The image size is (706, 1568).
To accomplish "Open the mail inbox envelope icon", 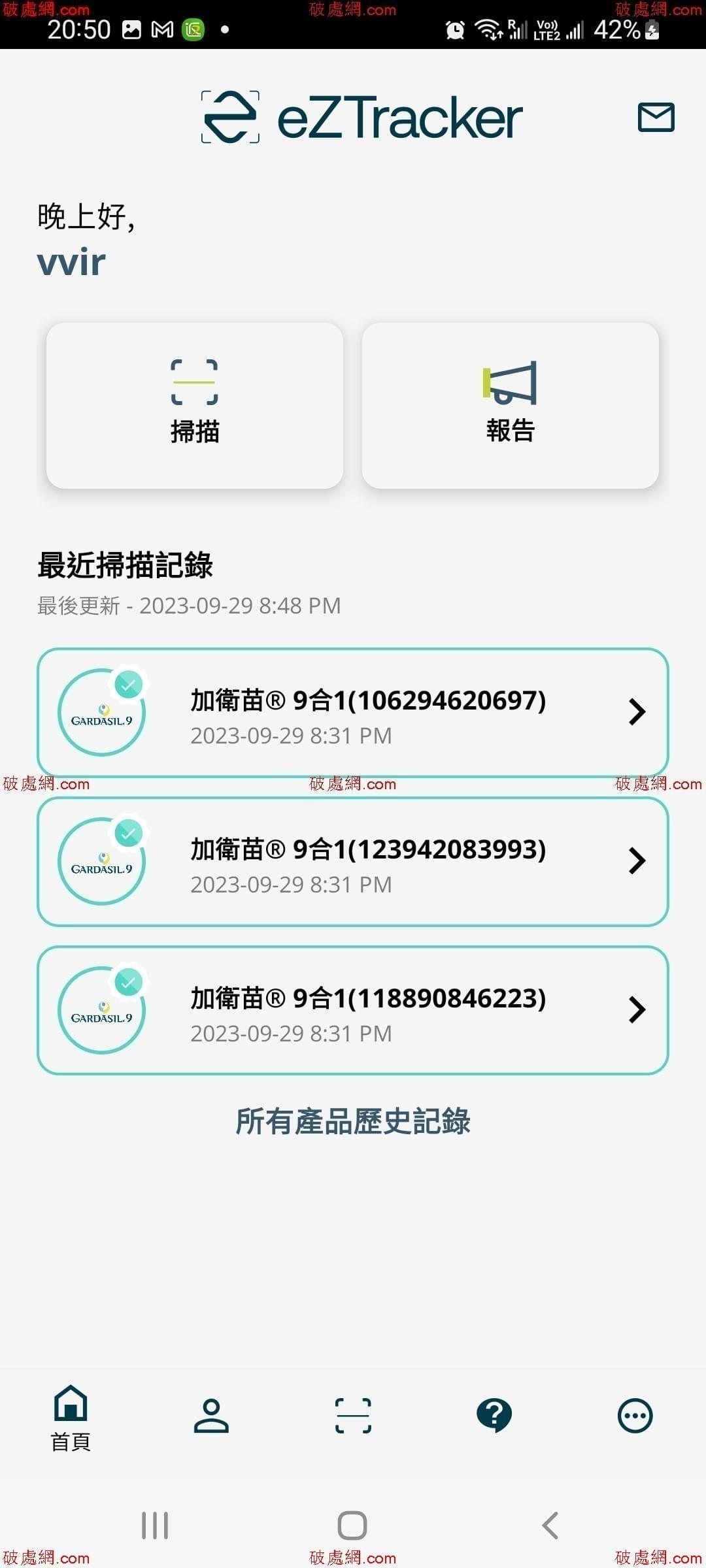I will (x=656, y=118).
